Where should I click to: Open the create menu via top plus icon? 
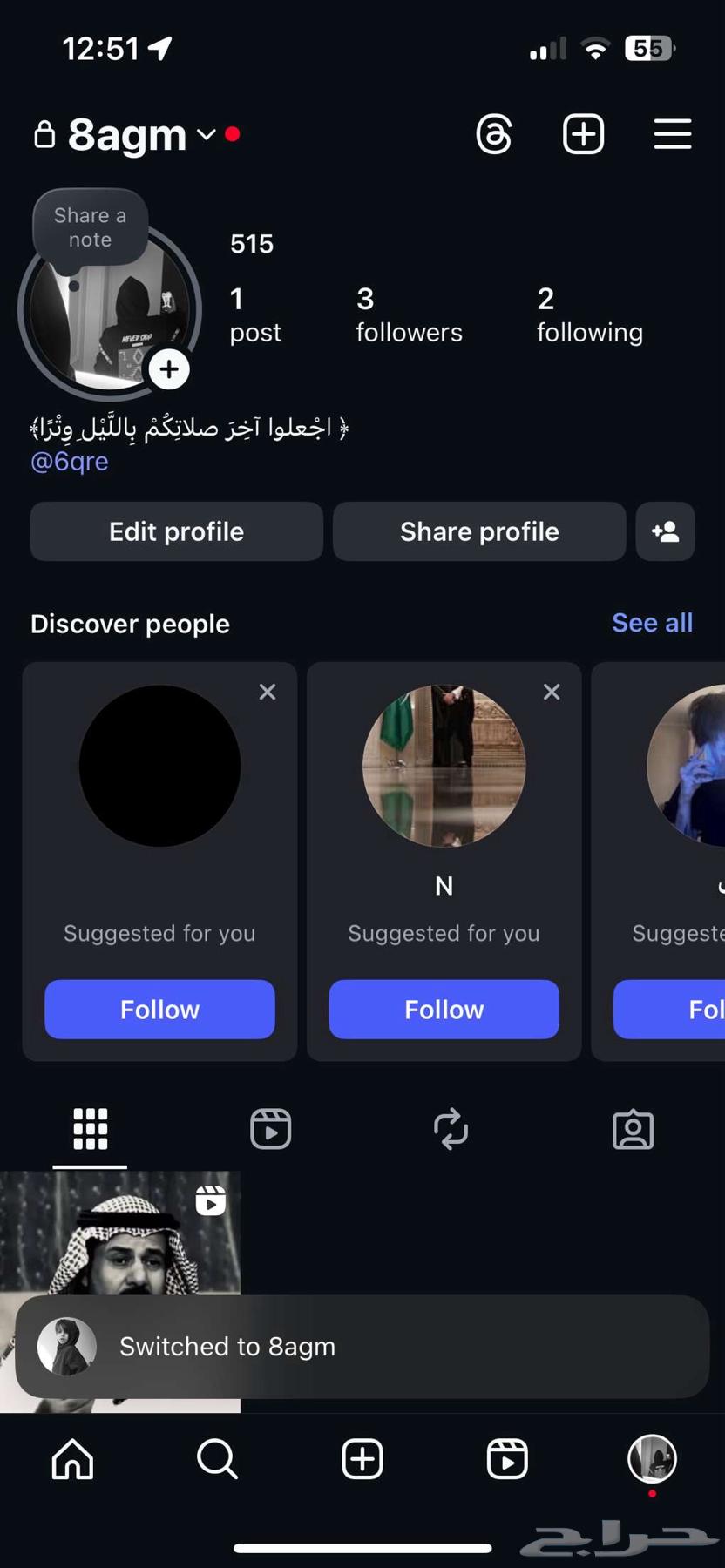pyautogui.click(x=583, y=134)
